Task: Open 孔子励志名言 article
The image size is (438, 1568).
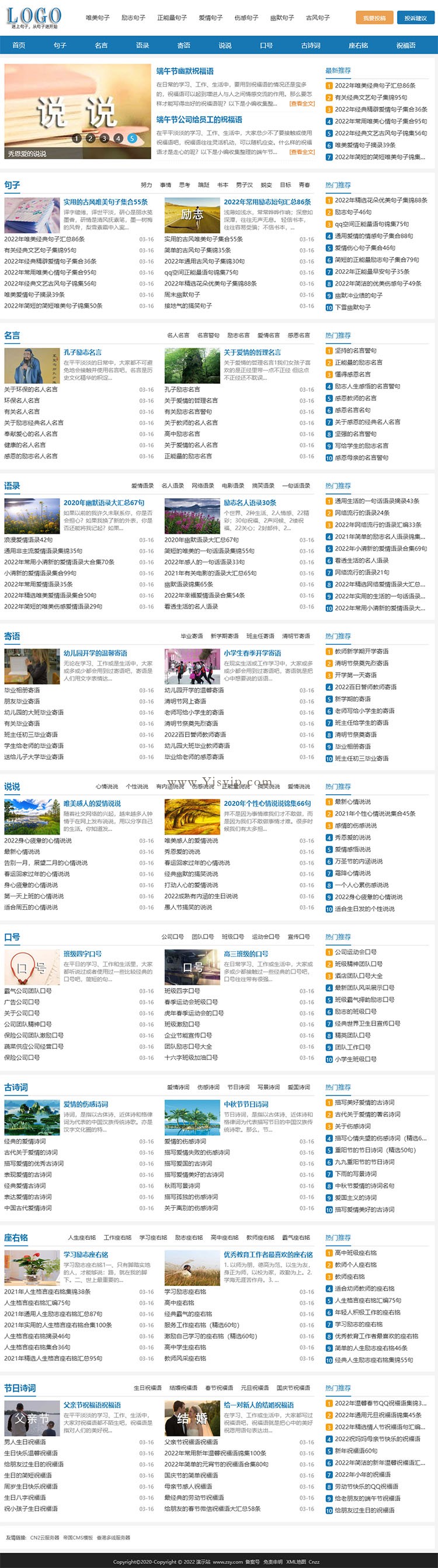Action: click(x=82, y=352)
